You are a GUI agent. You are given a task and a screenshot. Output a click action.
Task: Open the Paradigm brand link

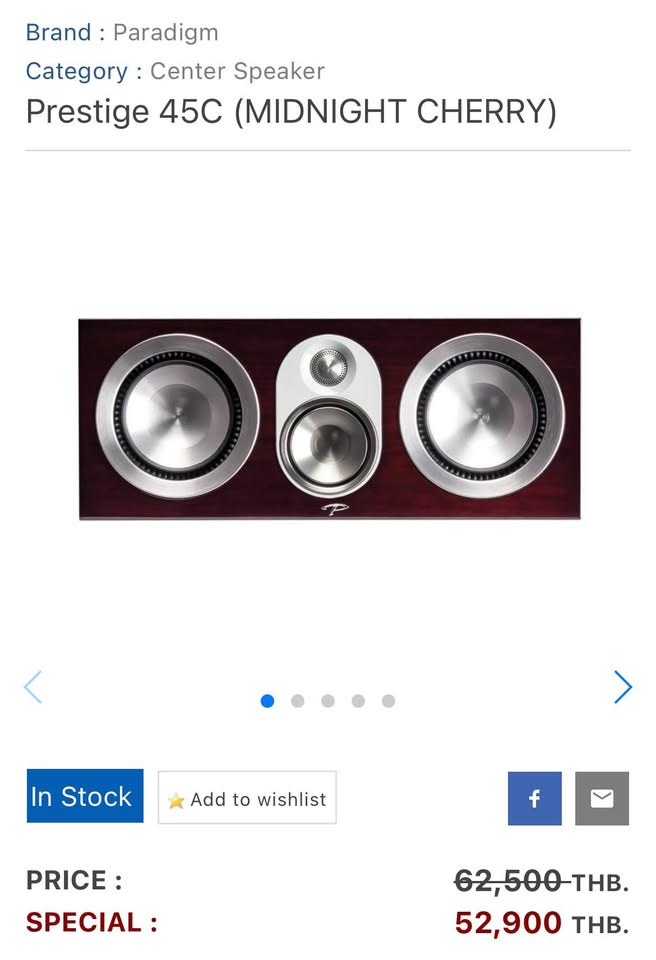(165, 32)
